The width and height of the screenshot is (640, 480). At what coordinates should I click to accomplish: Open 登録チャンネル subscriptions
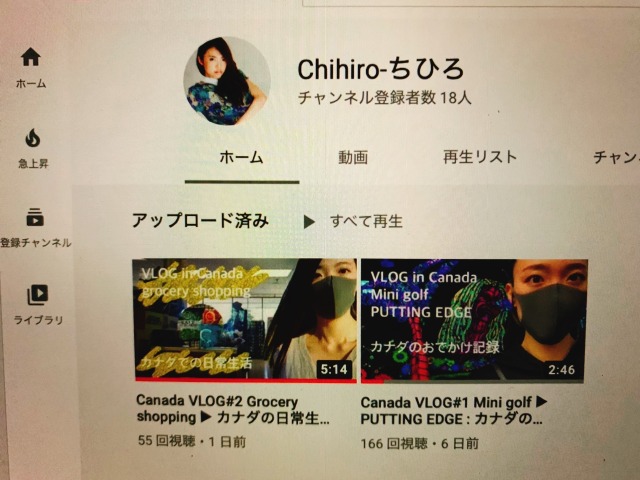point(35,227)
